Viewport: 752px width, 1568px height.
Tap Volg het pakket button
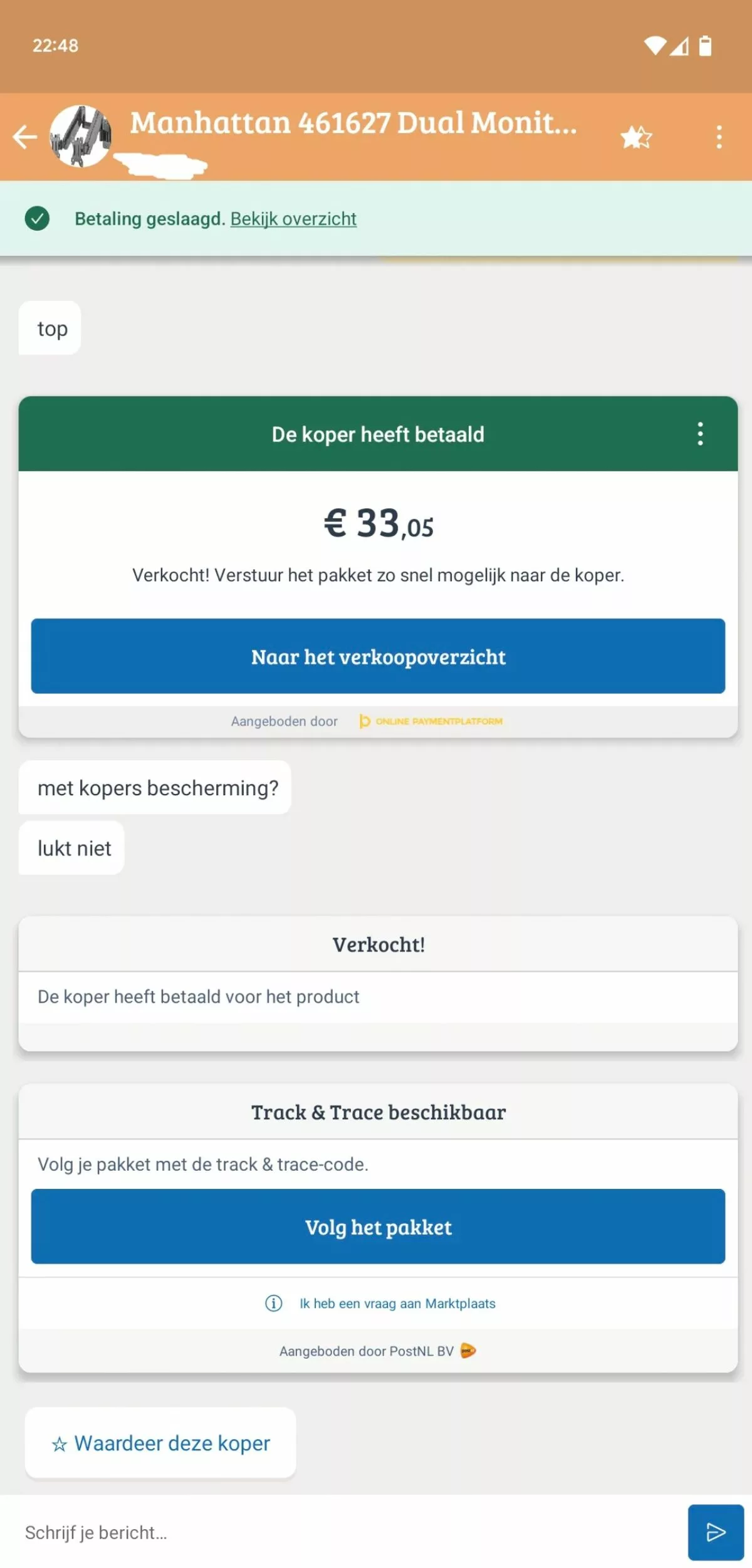pyautogui.click(x=378, y=1226)
